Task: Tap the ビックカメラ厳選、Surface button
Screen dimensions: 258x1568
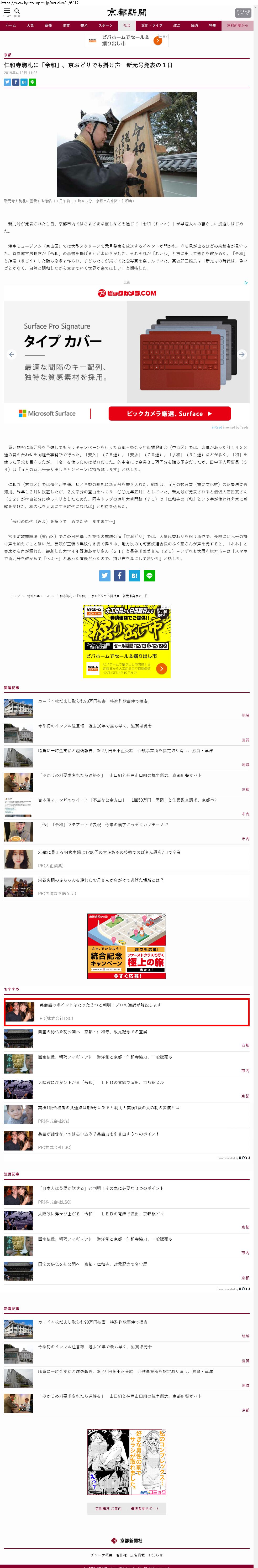Action: coord(169,413)
